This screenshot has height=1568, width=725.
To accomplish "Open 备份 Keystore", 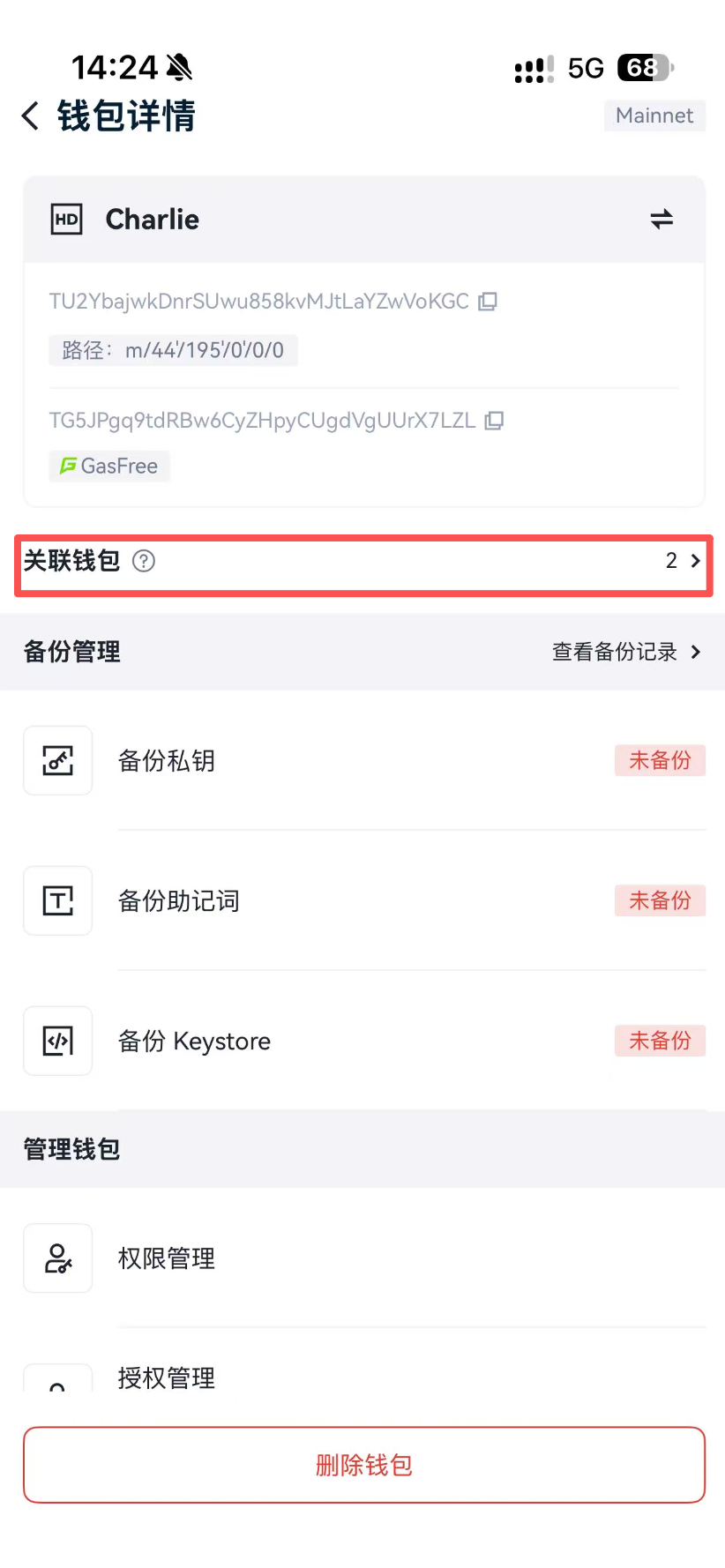I will (x=363, y=1041).
